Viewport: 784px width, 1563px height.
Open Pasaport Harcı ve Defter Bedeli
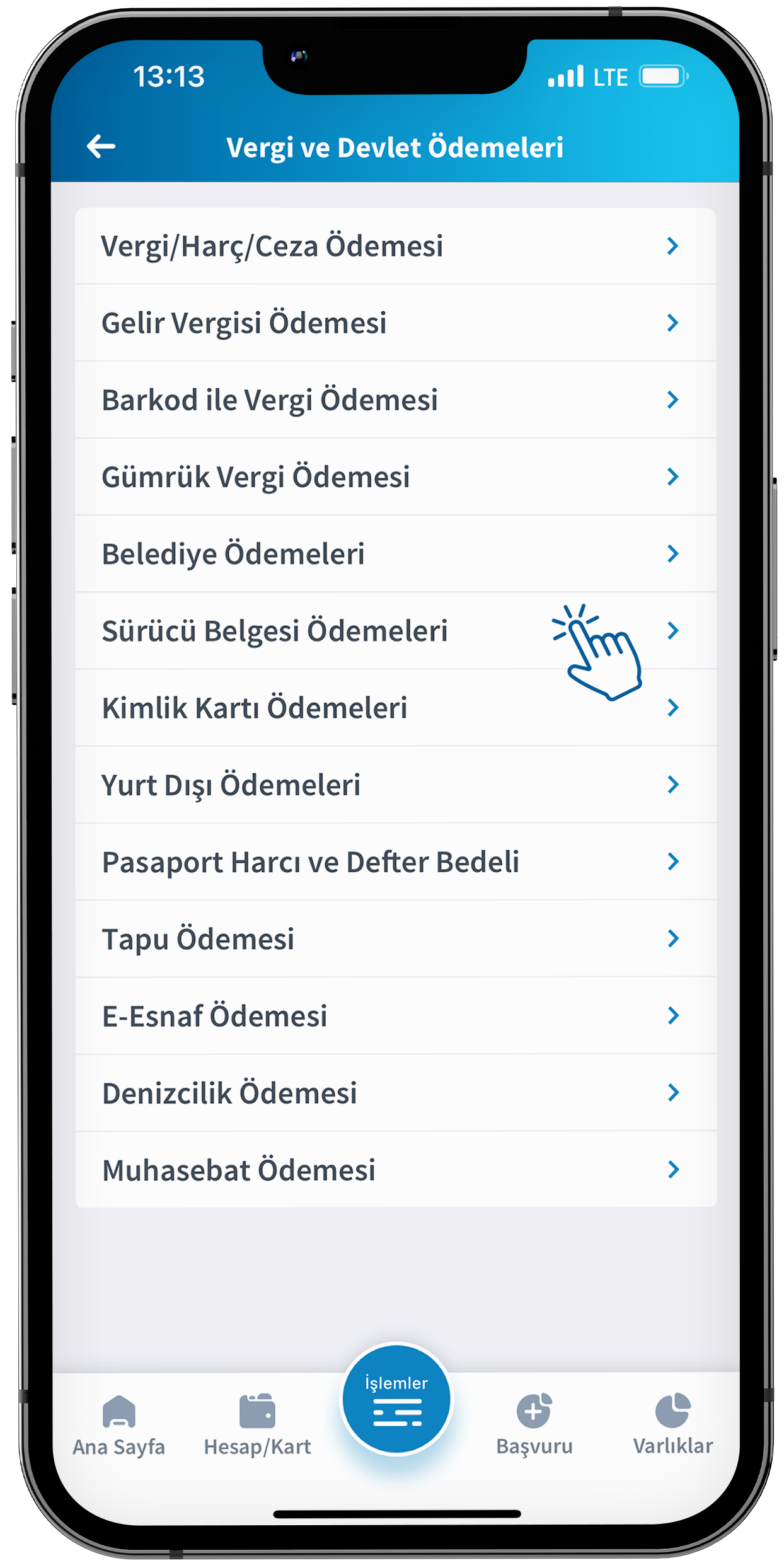(395, 862)
